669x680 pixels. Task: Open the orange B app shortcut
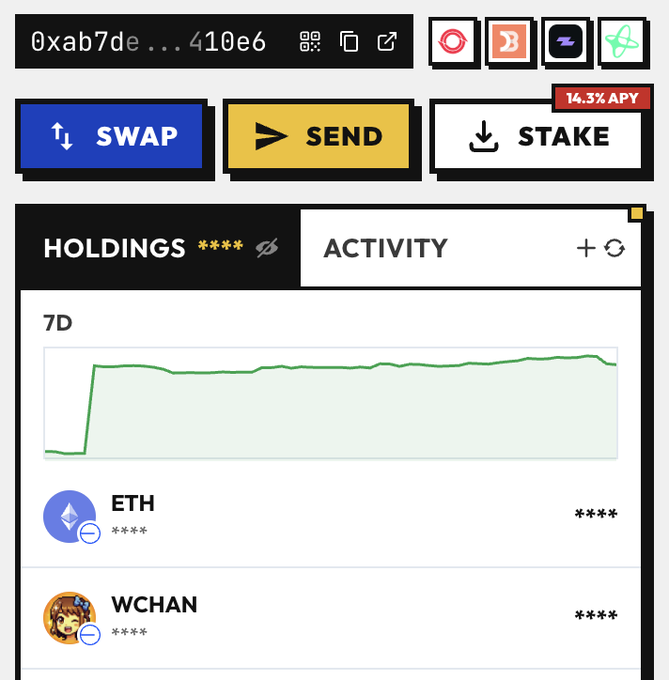[x=510, y=42]
